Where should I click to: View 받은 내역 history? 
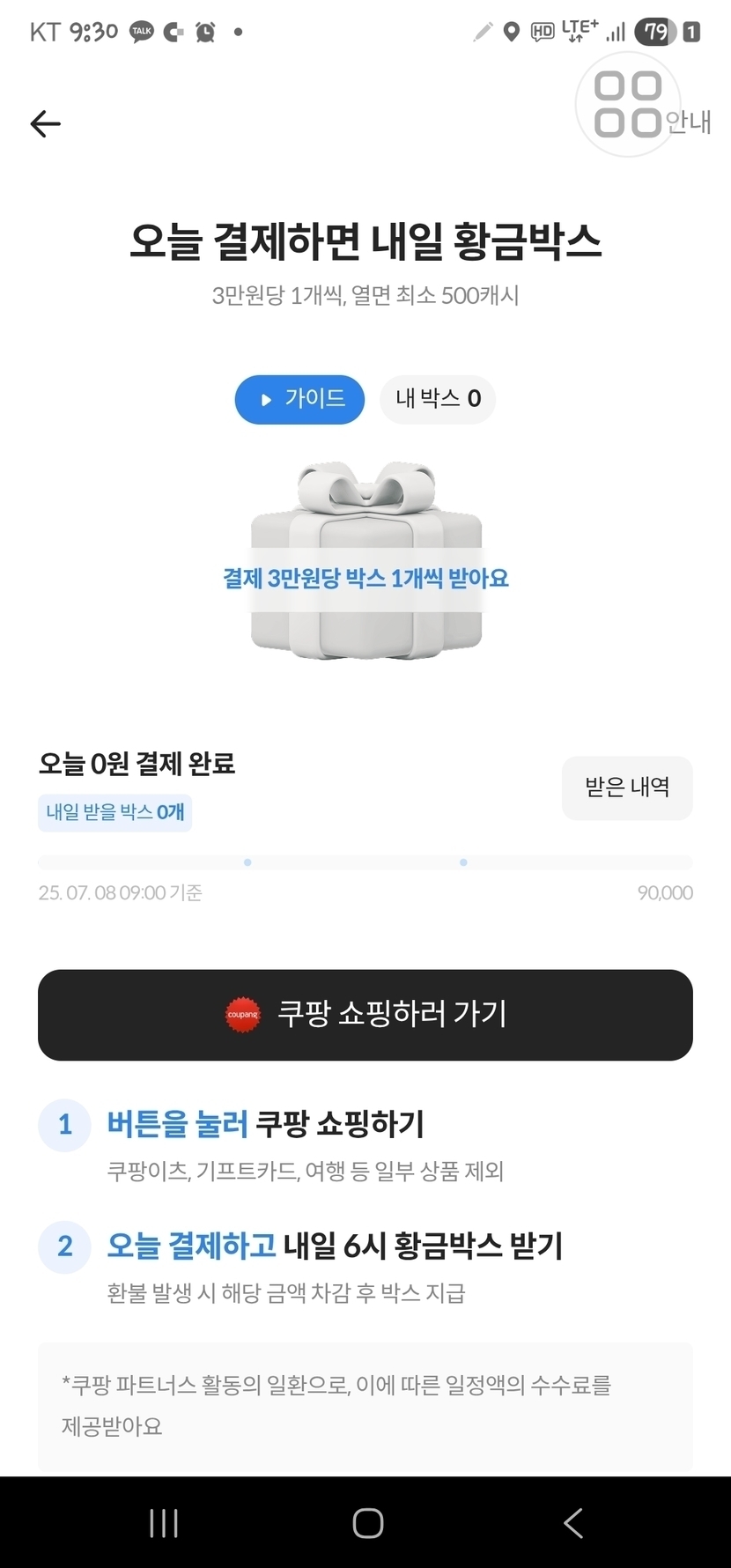click(627, 788)
